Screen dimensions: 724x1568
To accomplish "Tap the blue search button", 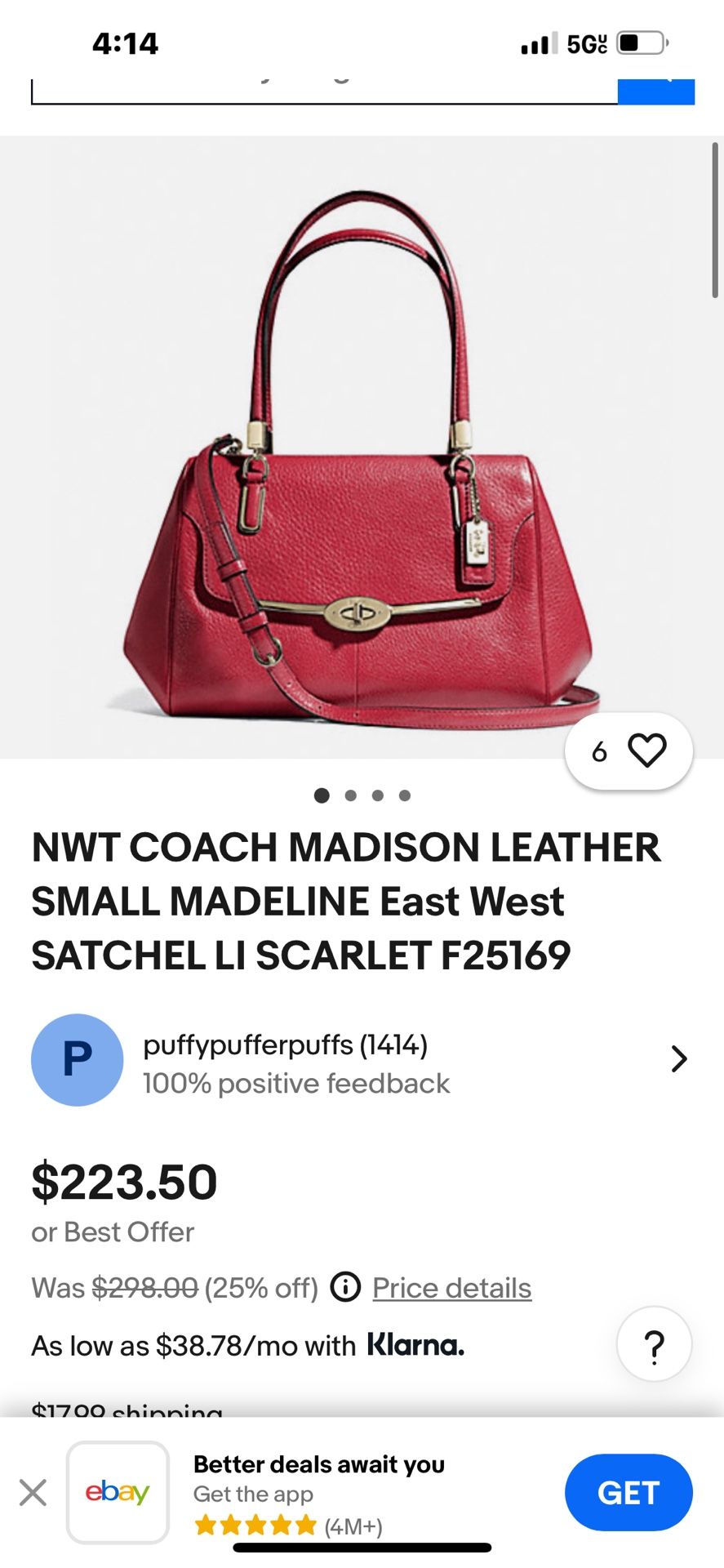I will 655,91.
